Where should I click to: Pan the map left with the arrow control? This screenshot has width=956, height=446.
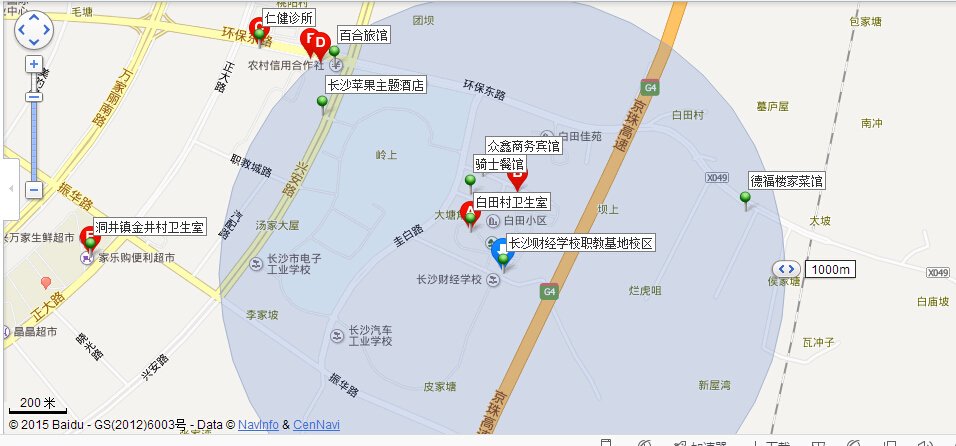(21, 31)
